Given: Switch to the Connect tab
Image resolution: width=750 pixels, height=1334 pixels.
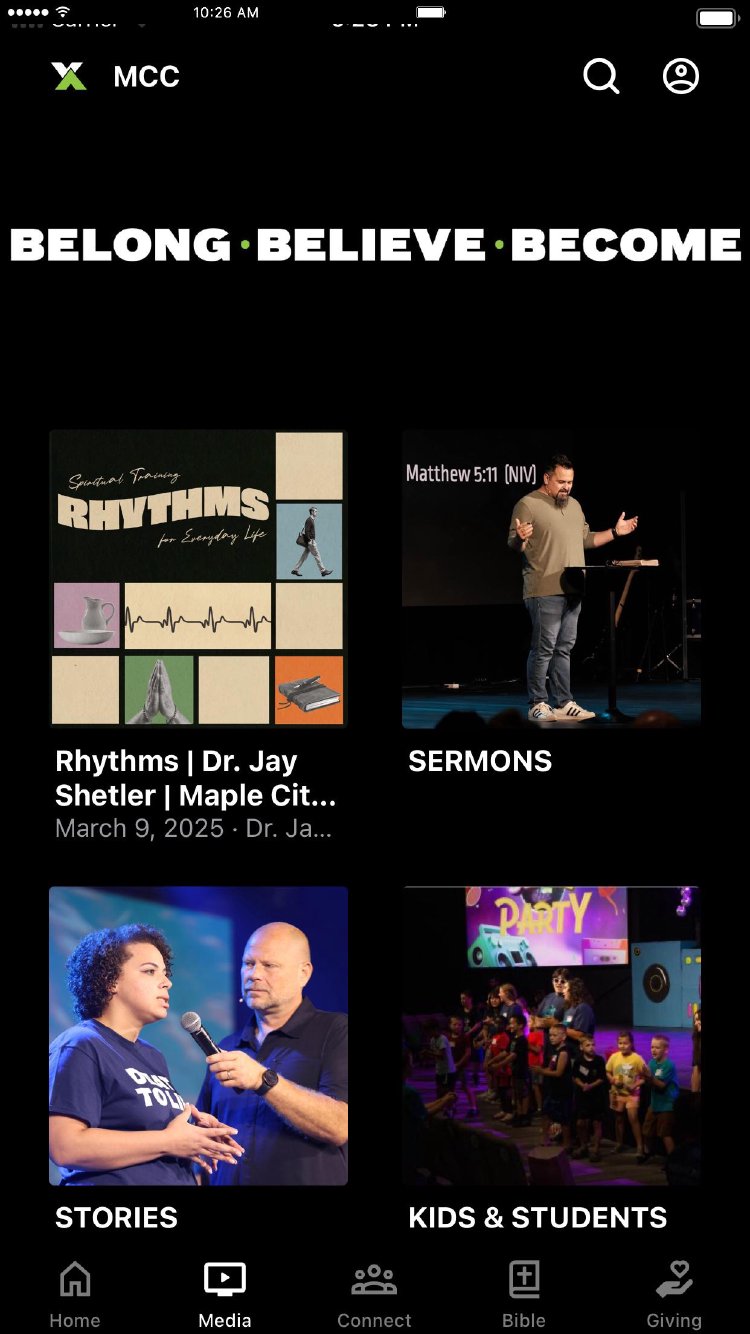Looking at the screenshot, I should pos(374,1292).
